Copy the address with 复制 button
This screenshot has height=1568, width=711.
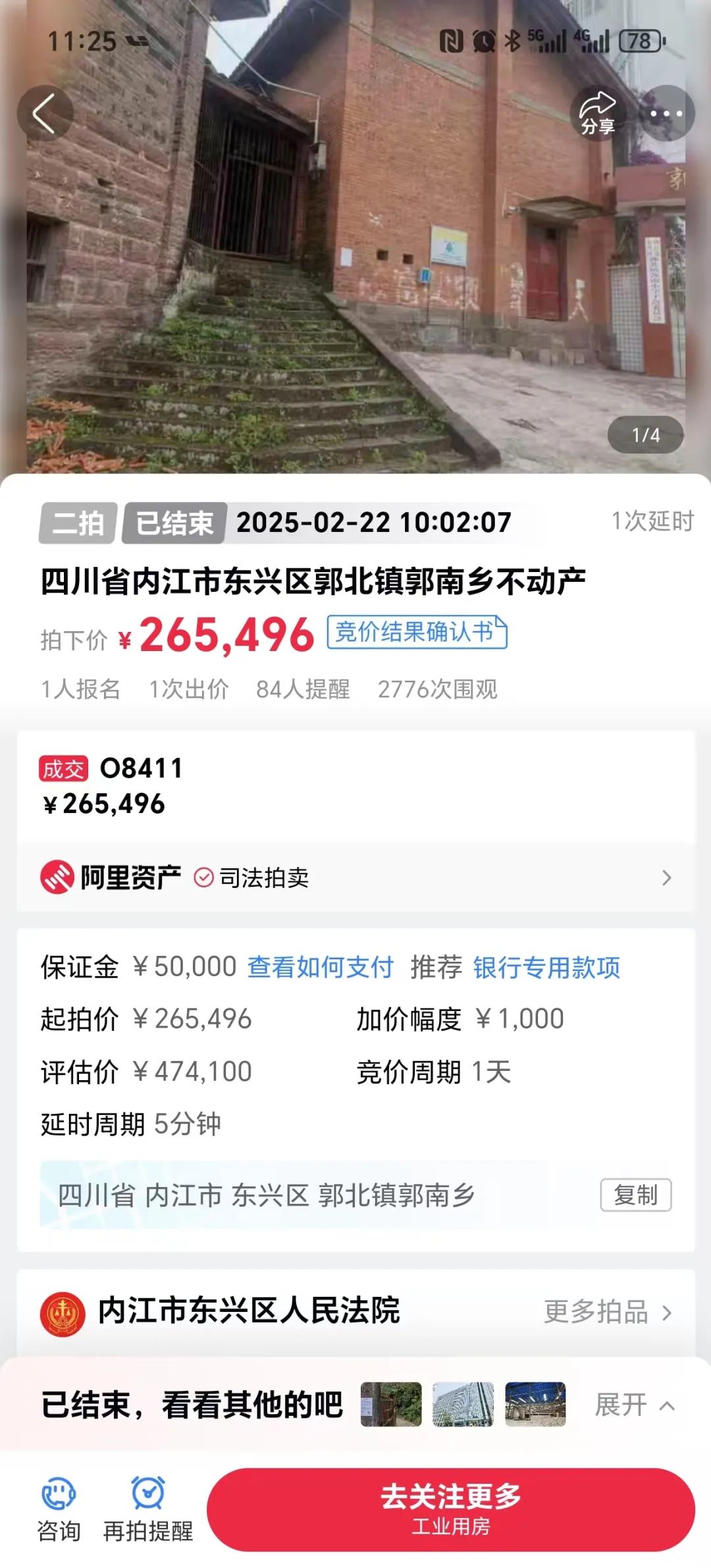click(x=635, y=1195)
